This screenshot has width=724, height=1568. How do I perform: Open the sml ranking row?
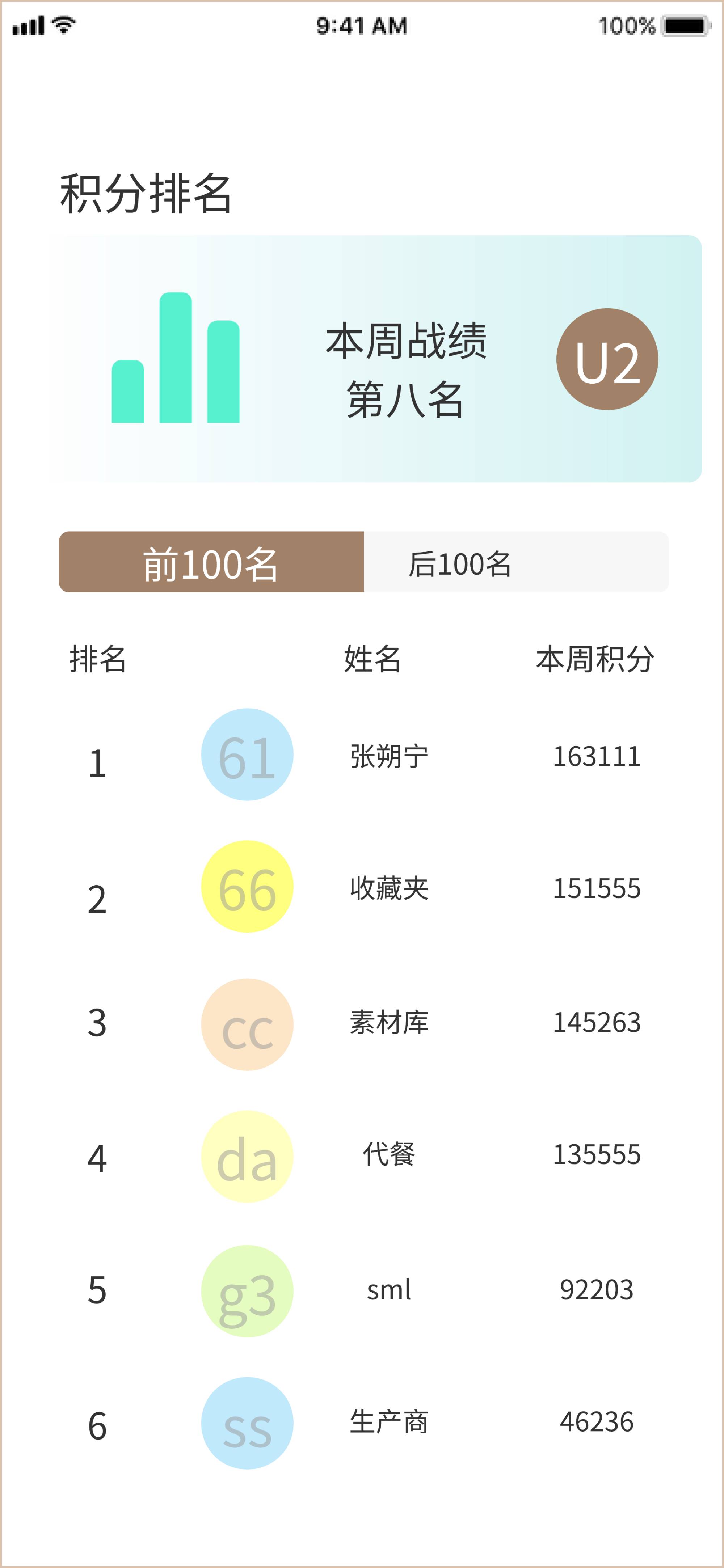[388, 1290]
